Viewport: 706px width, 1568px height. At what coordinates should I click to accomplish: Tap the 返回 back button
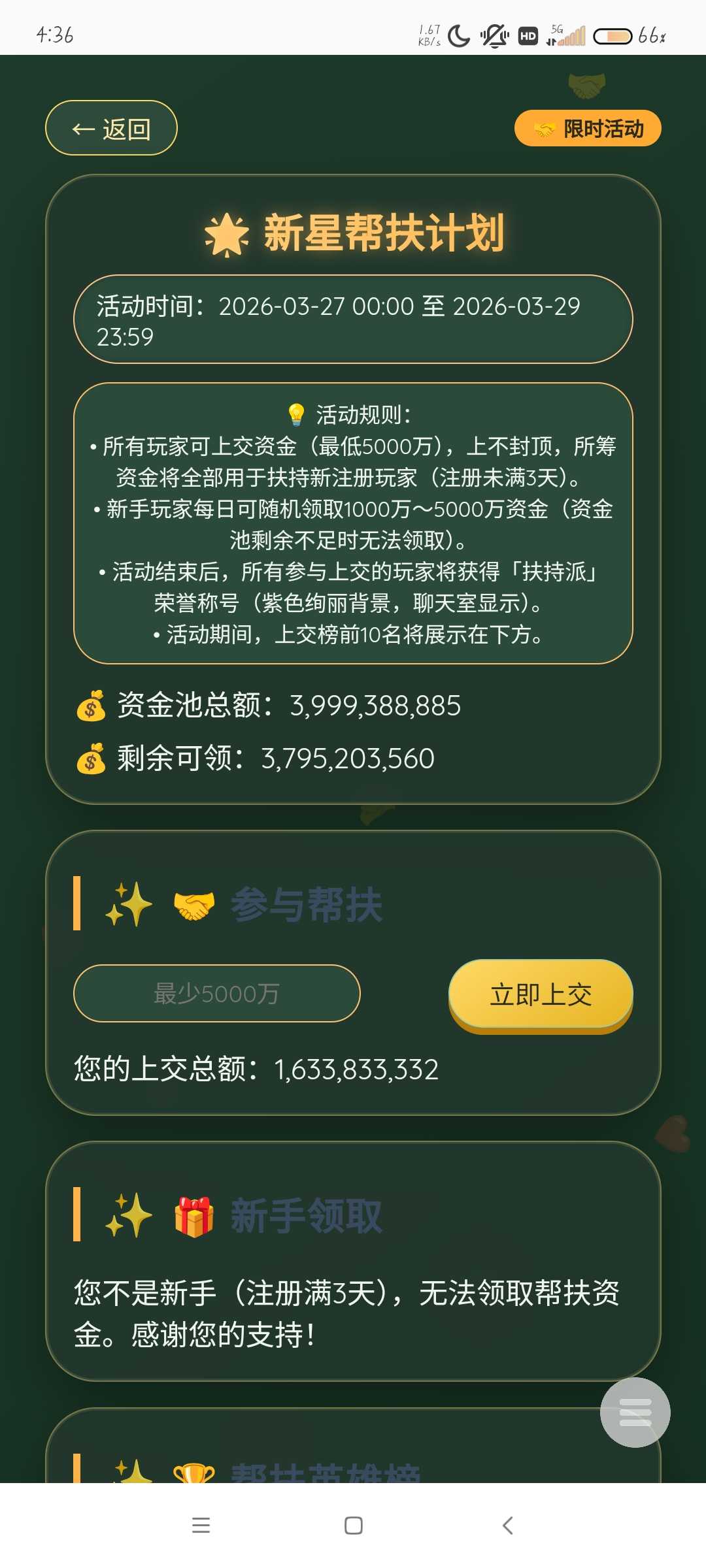click(111, 128)
